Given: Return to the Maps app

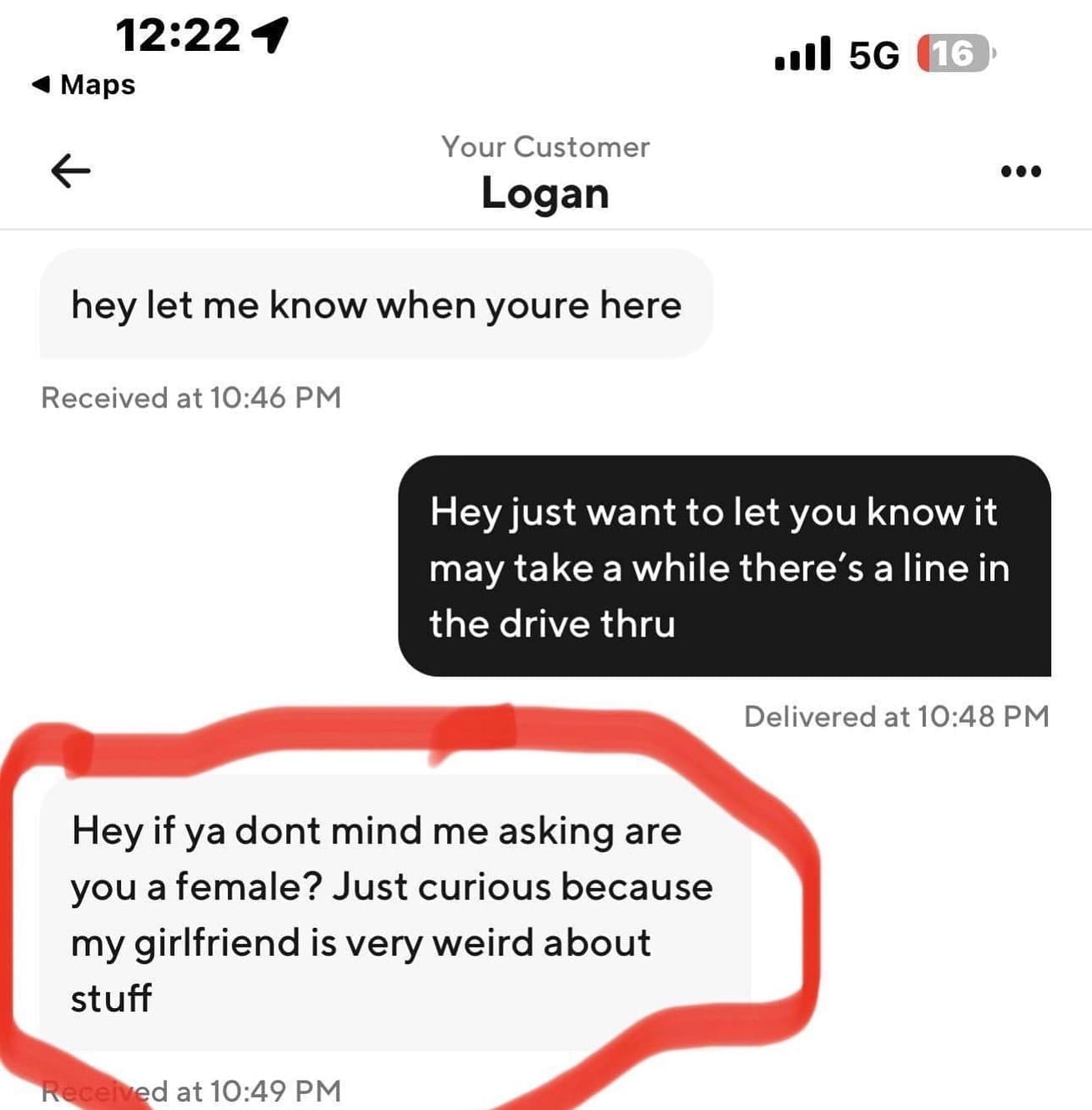Looking at the screenshot, I should point(83,84).
